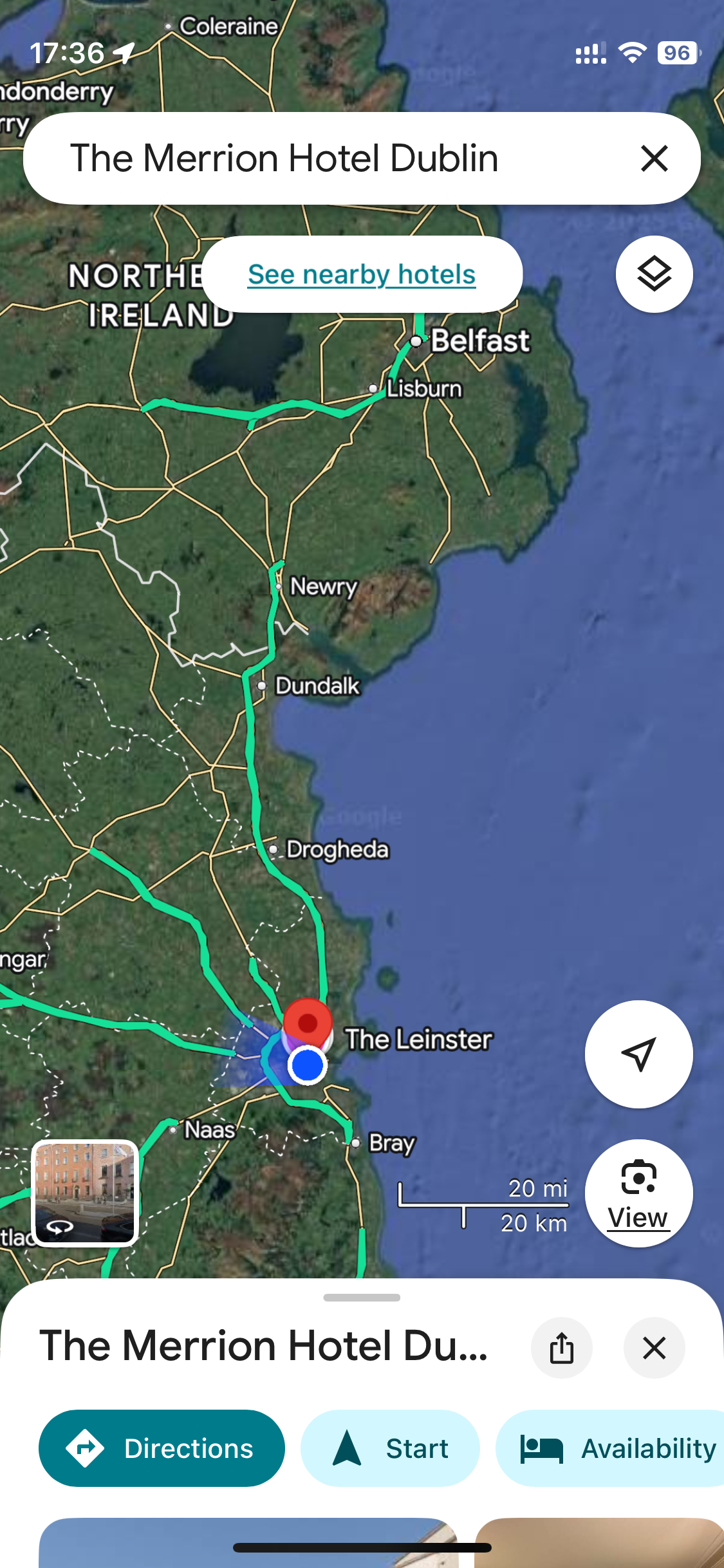
Task: Center map on my current location
Action: (638, 1054)
